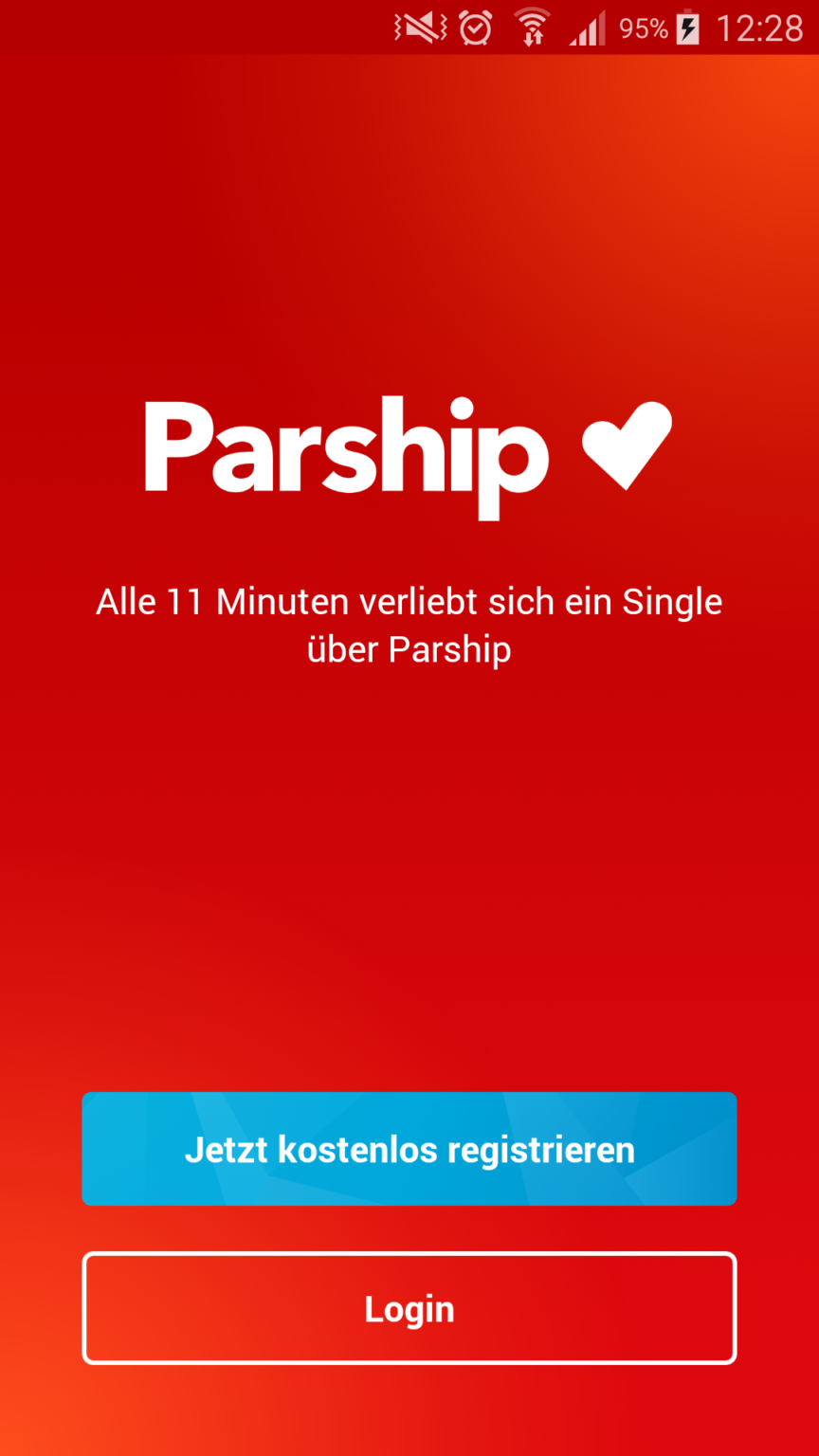Screen dimensions: 819x1456
Task: Select the alarm clock status bar icon
Action: point(473,27)
